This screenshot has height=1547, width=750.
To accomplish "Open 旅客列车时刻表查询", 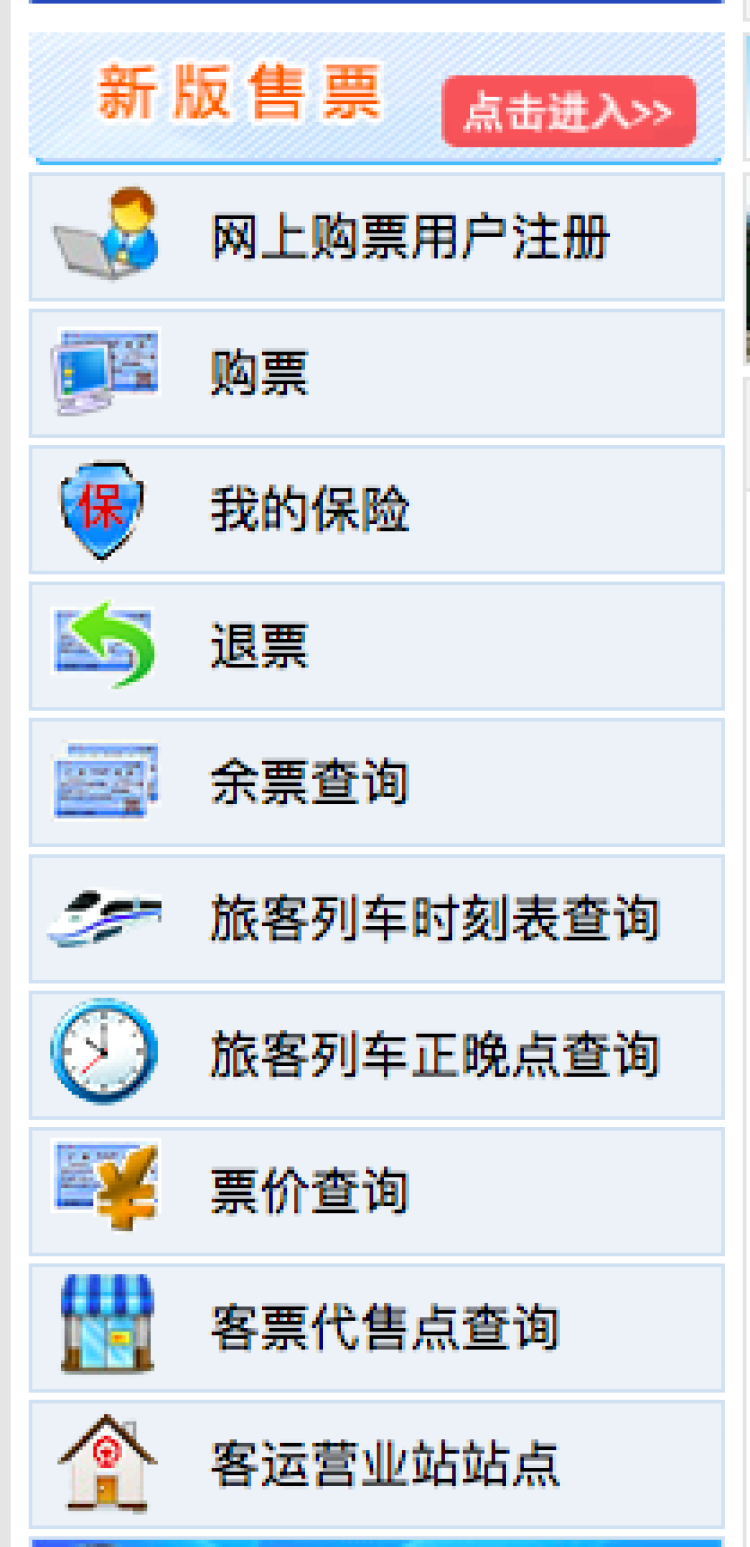I will click(376, 919).
